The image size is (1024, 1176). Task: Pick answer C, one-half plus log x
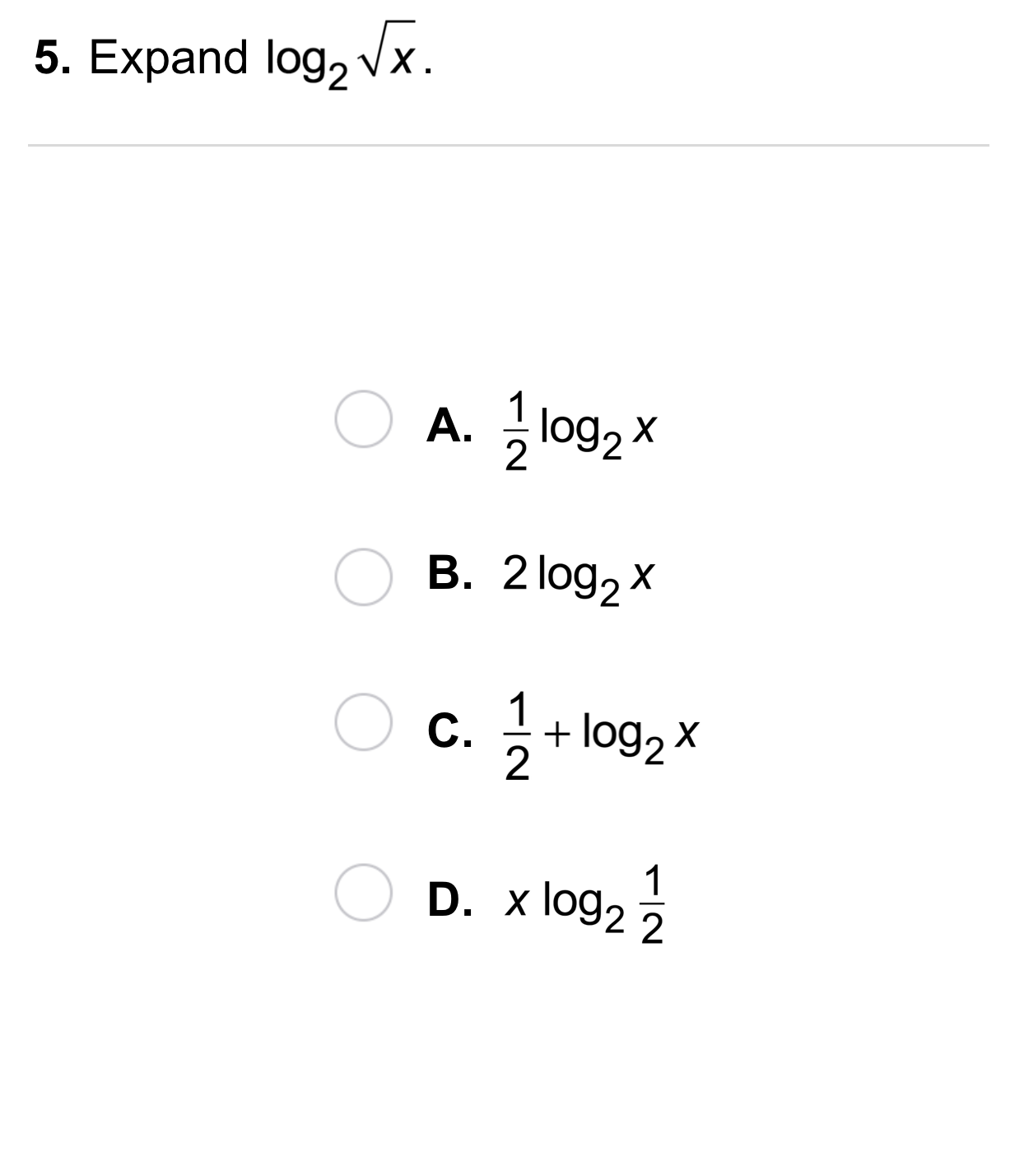click(363, 722)
